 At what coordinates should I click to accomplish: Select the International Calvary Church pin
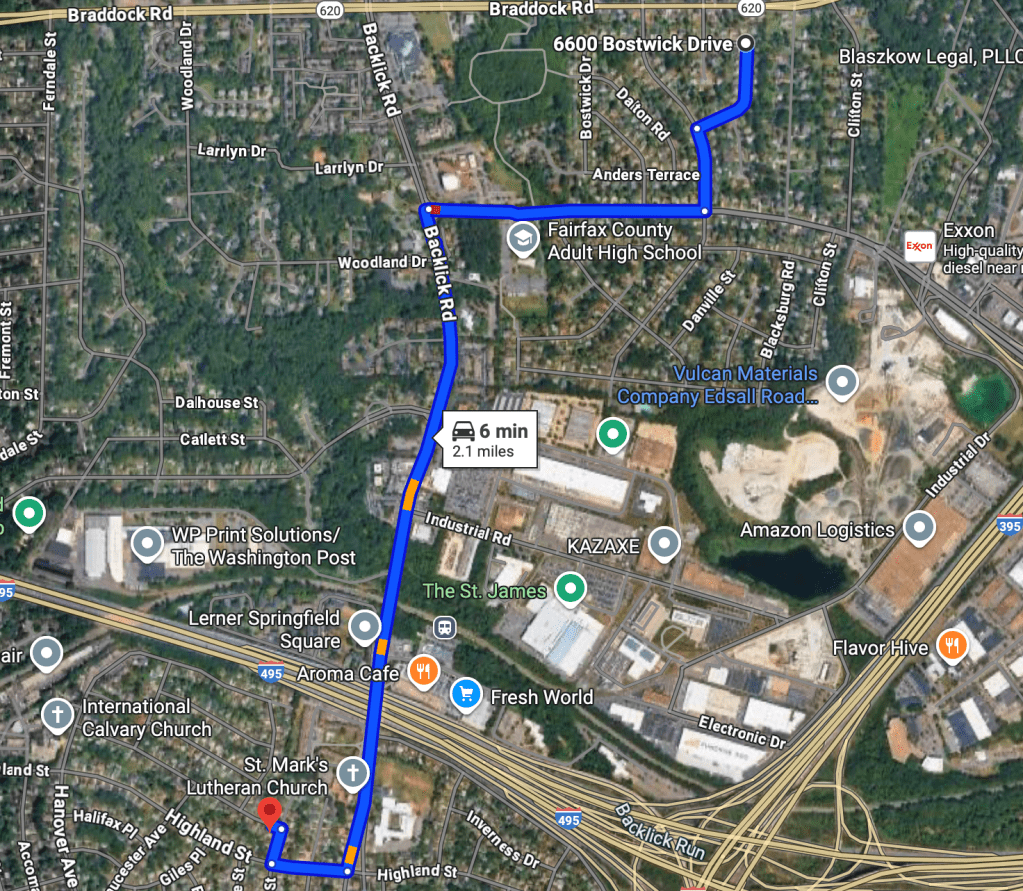click(58, 714)
